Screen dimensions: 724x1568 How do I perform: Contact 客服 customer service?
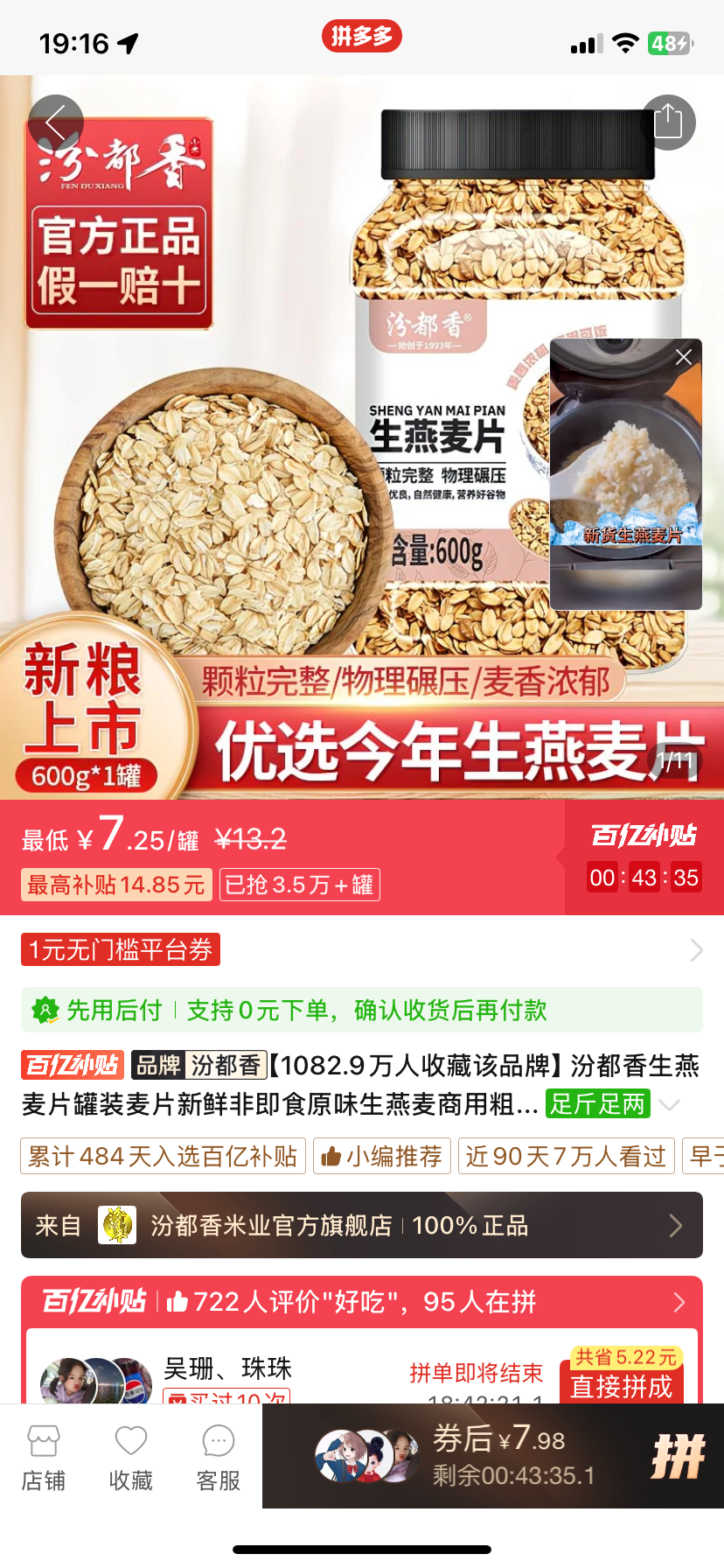coord(219,1457)
